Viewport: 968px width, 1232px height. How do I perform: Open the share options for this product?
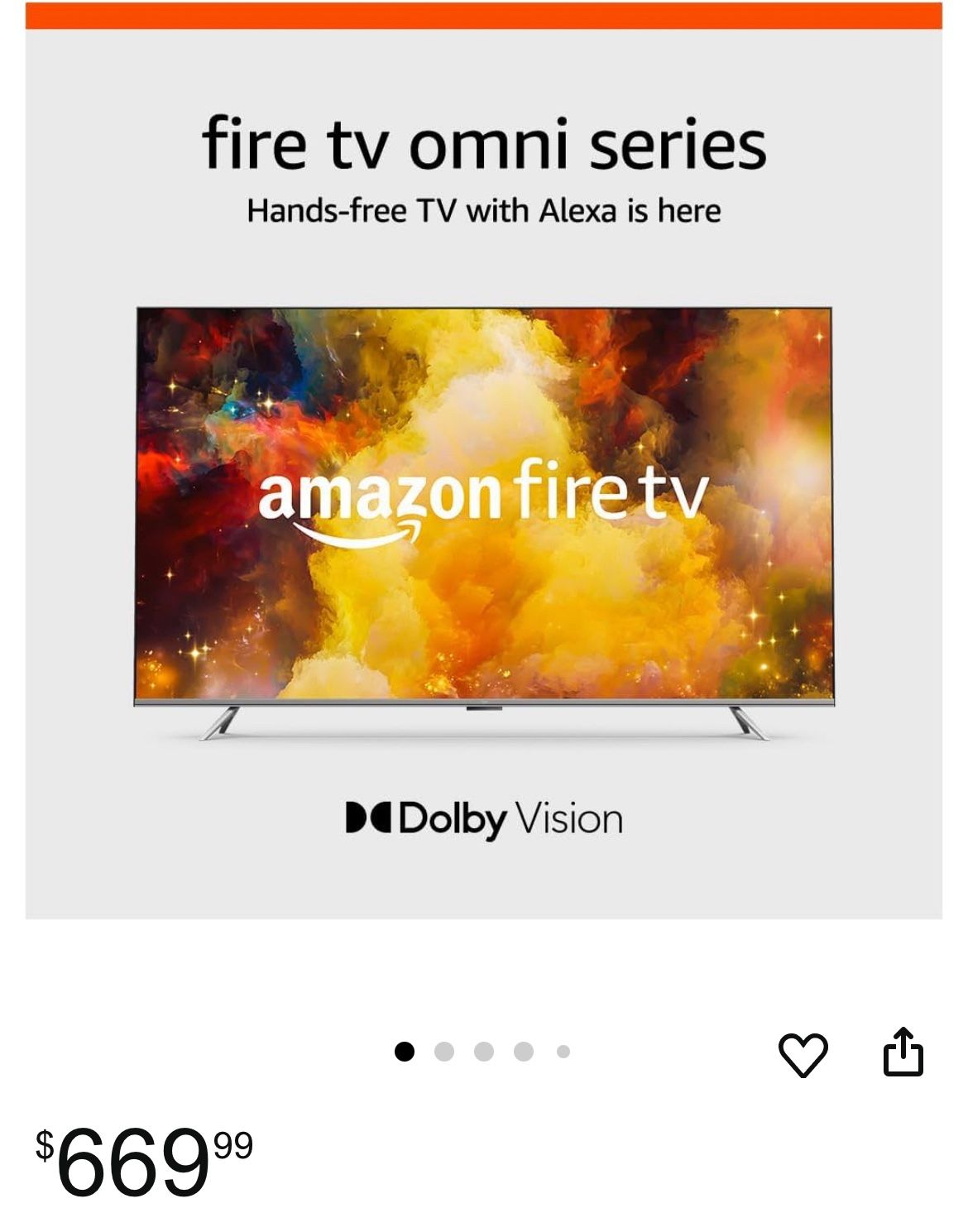(x=905, y=1049)
